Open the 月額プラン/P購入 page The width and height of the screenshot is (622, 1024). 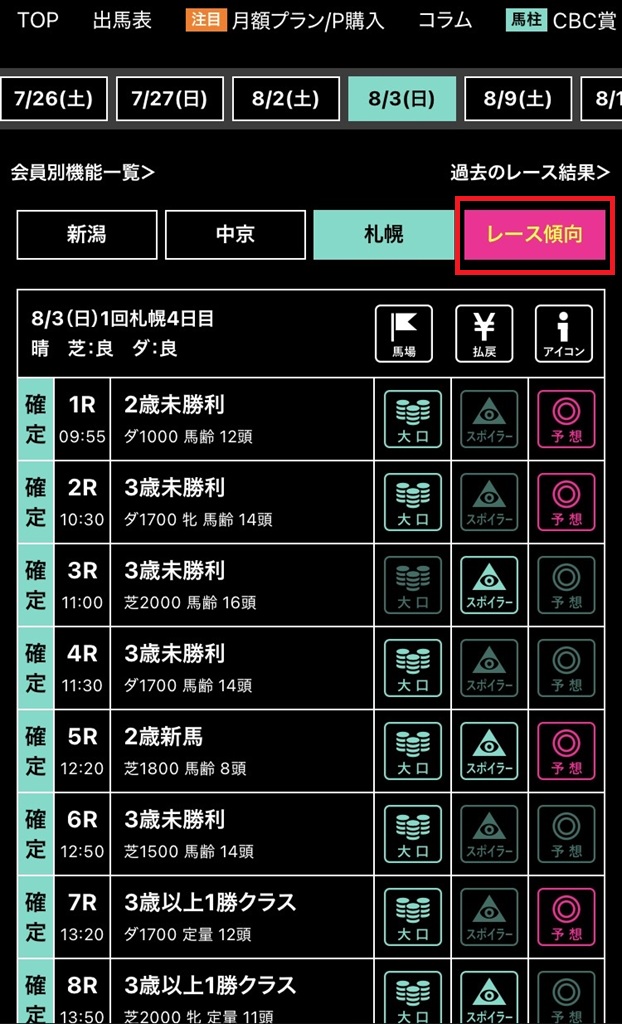click(x=306, y=20)
